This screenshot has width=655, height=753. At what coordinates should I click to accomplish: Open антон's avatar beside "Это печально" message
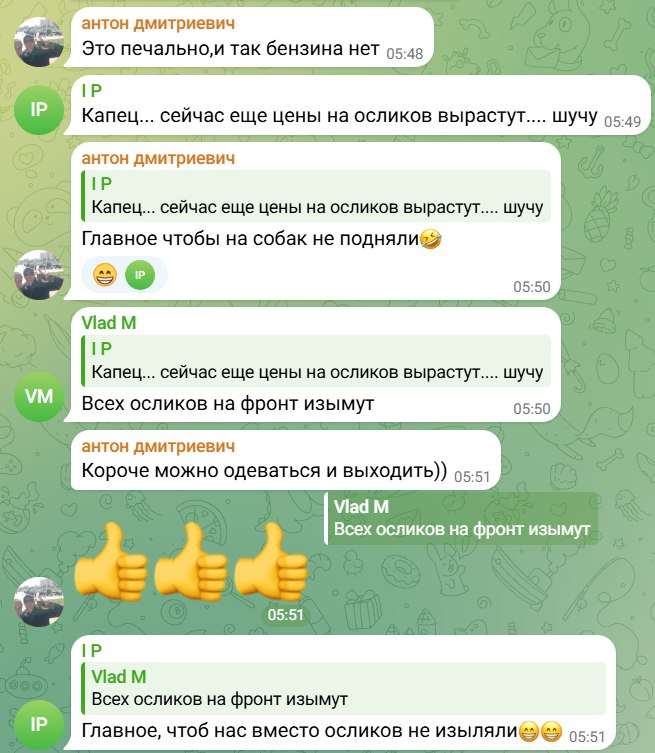coord(38,41)
